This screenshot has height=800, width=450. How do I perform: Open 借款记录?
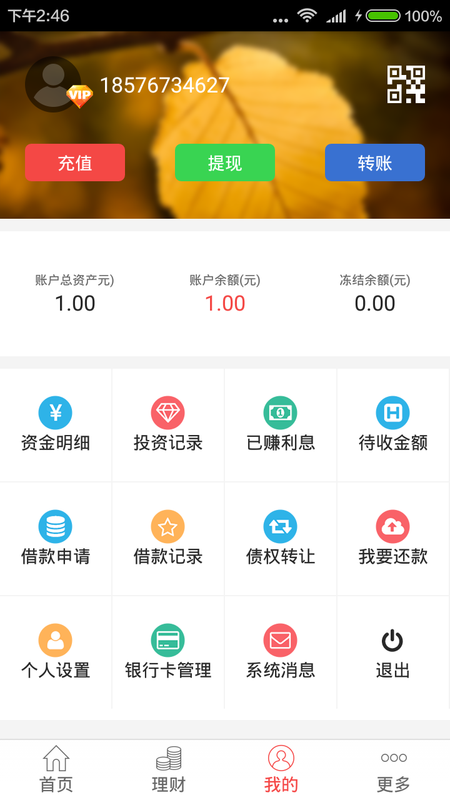point(168,539)
